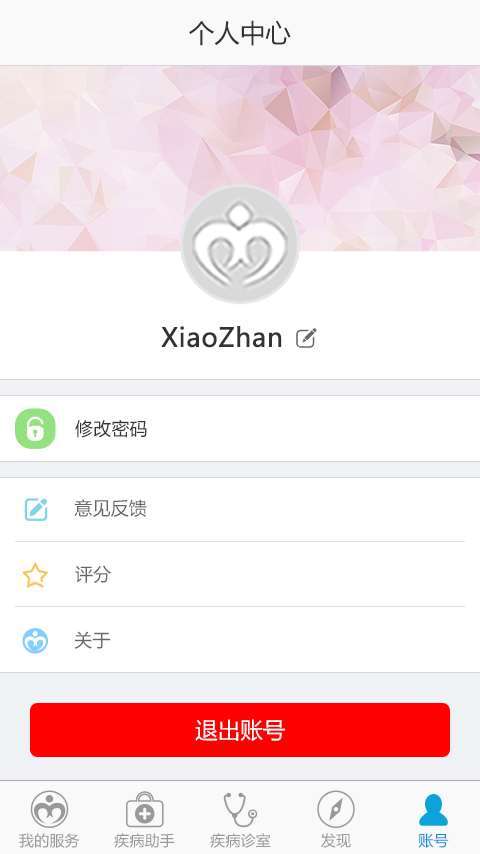Open 评分 to rate the app
Viewport: 480px width, 854px height.
tap(240, 575)
